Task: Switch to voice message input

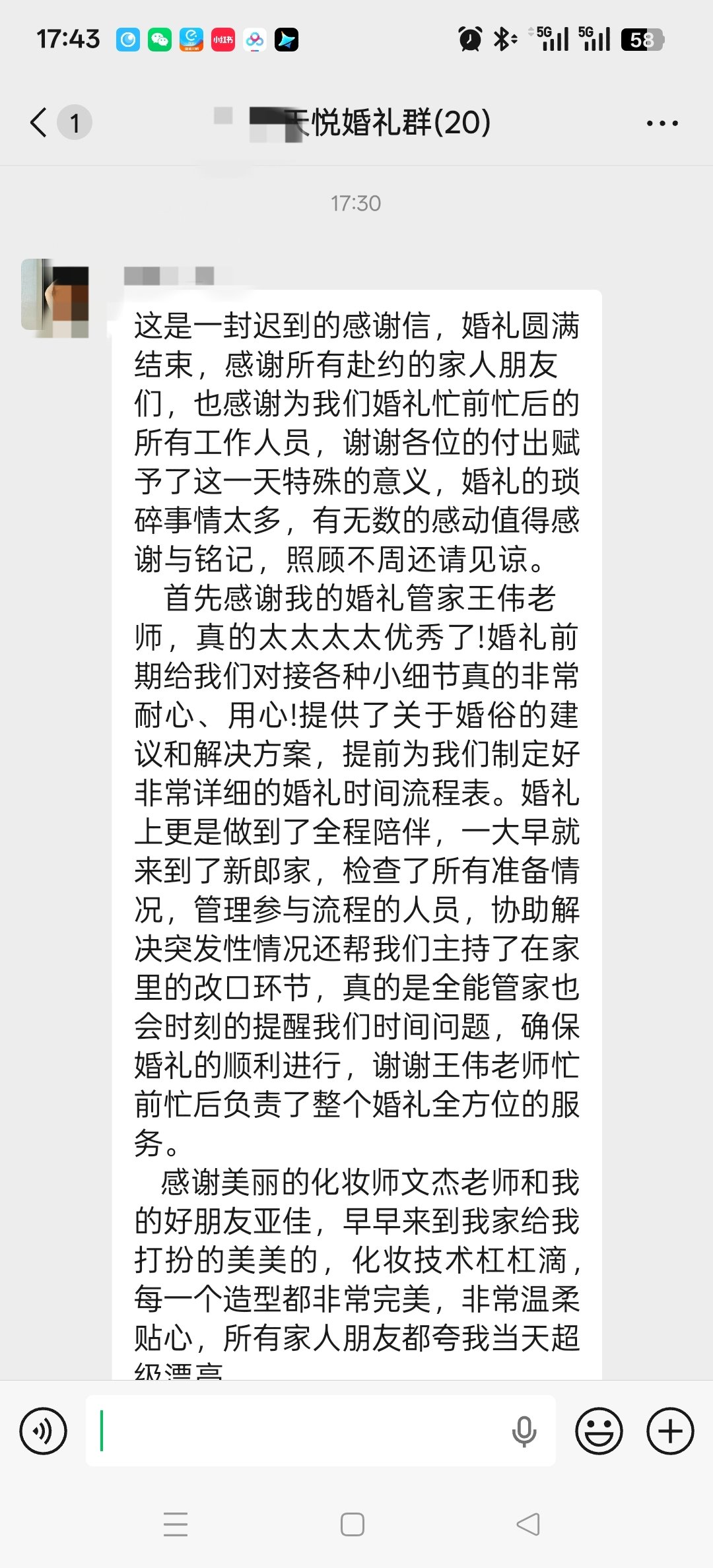Action: [x=44, y=1431]
